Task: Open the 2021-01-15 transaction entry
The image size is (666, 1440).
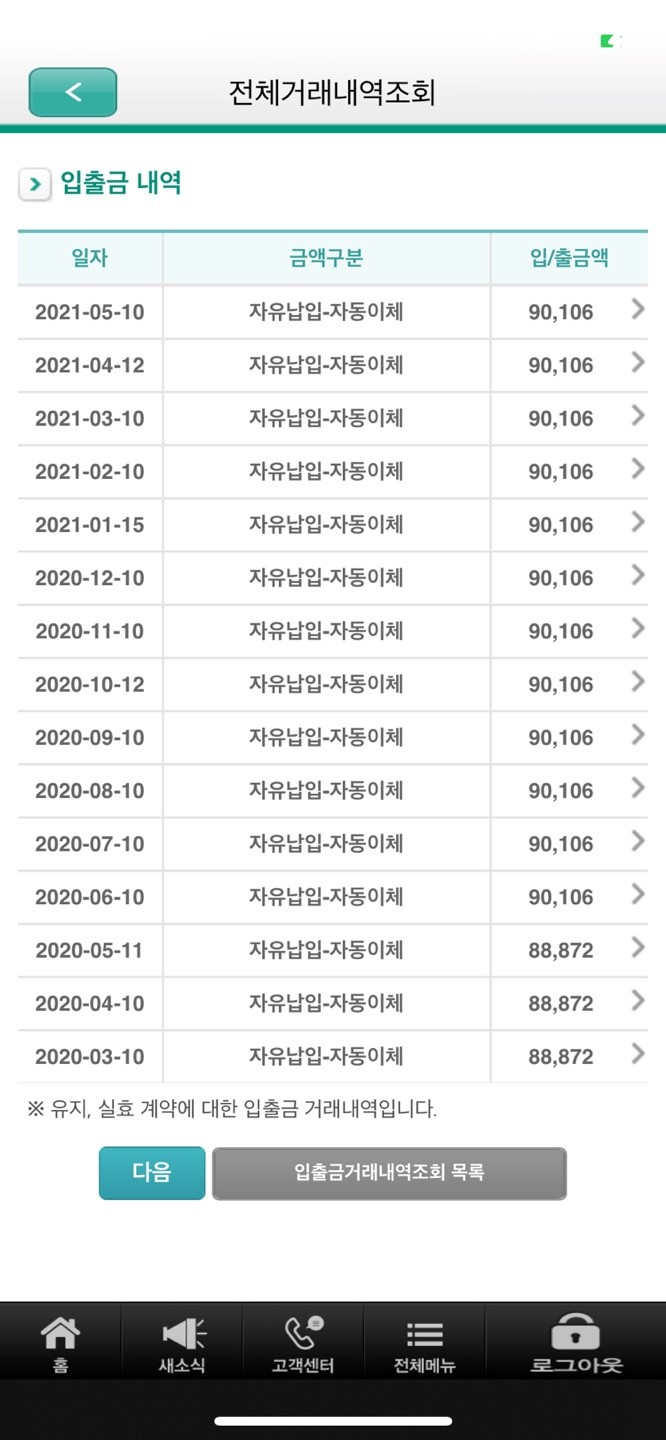Action: [x=333, y=524]
